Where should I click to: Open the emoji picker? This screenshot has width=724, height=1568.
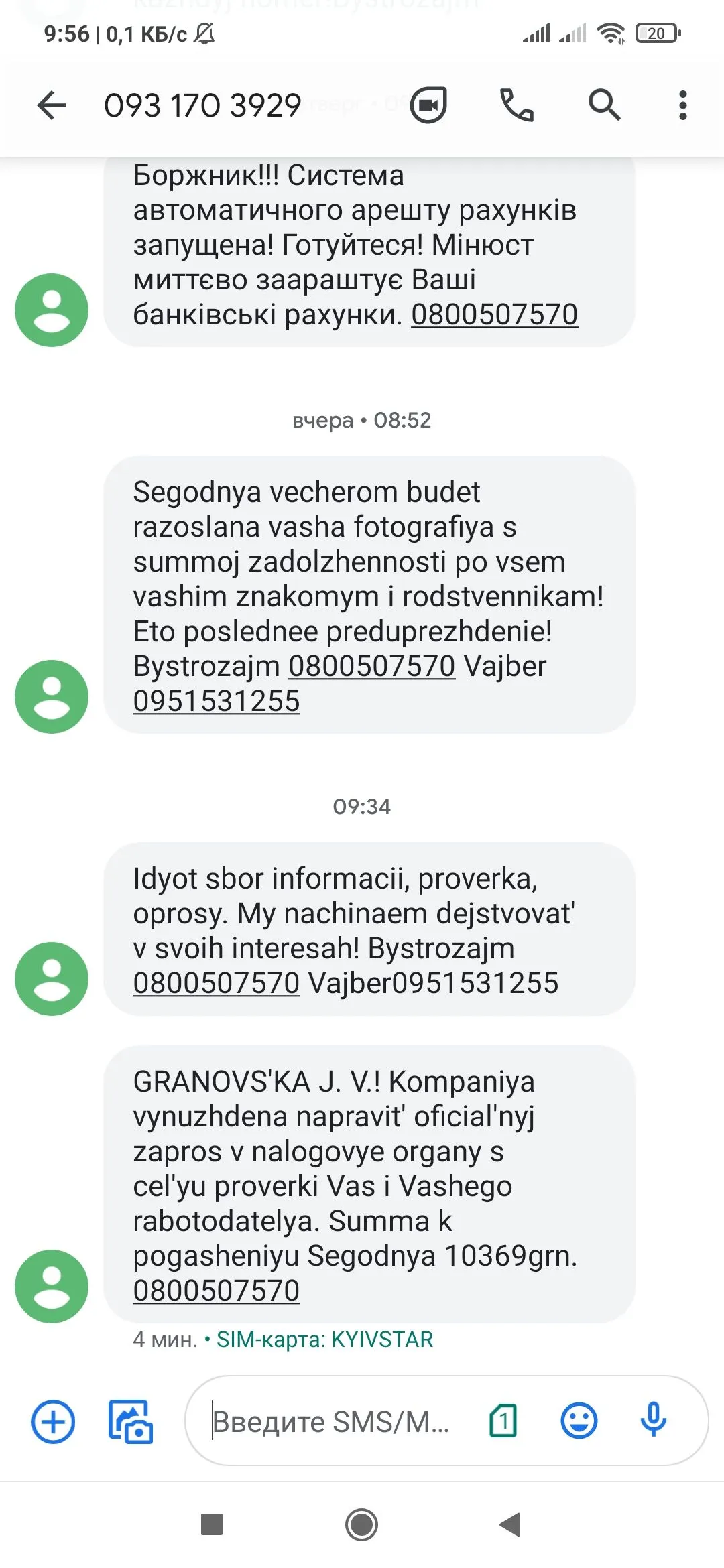point(579,1421)
